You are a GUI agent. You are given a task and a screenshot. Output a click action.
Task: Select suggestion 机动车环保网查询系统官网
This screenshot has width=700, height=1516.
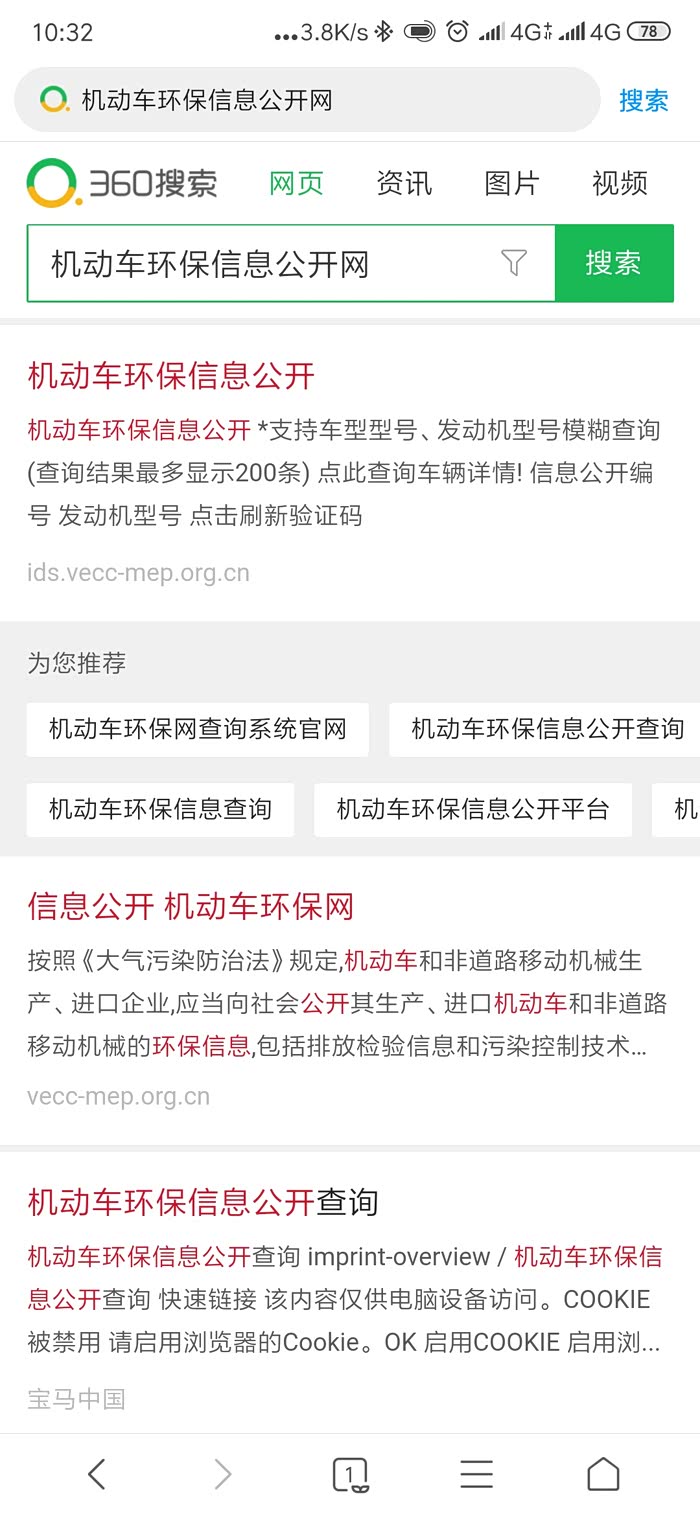click(198, 729)
